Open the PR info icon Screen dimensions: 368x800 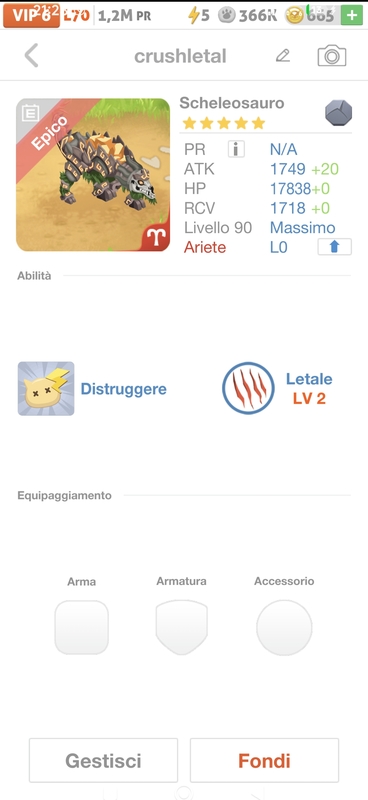point(236,149)
